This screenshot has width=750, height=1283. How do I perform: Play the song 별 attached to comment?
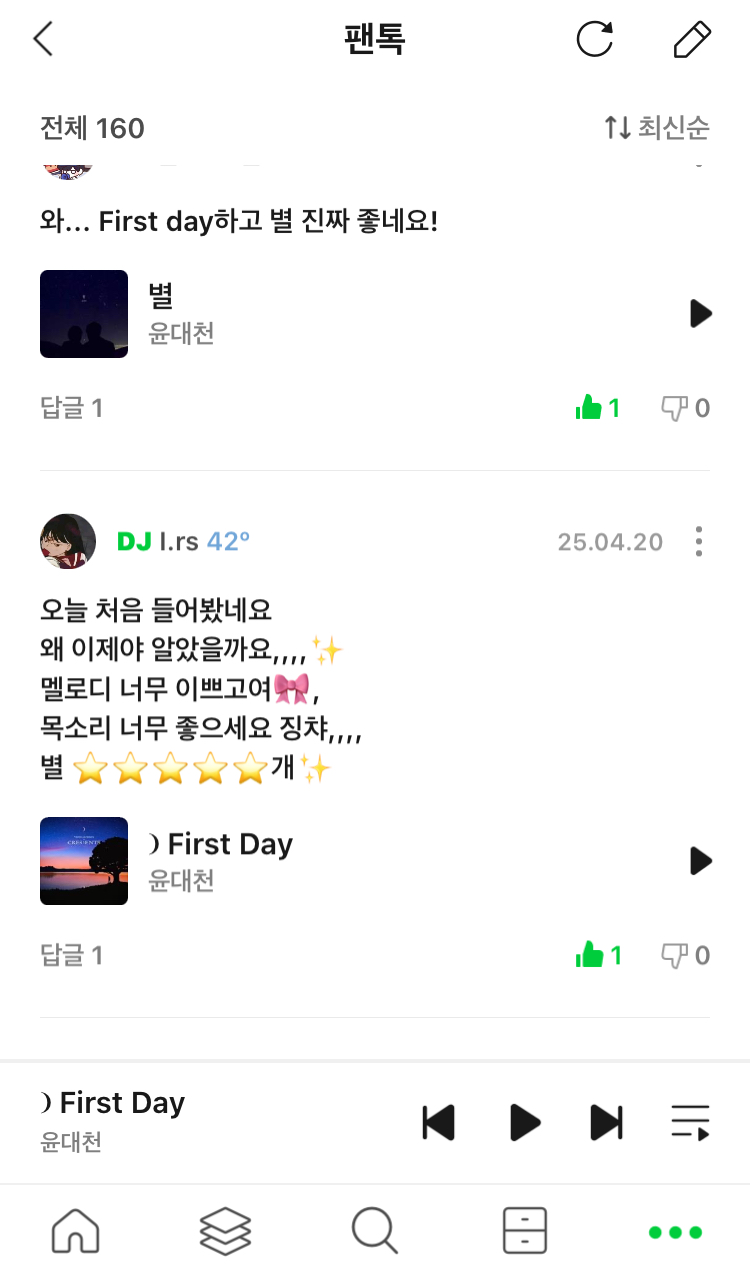coord(700,314)
